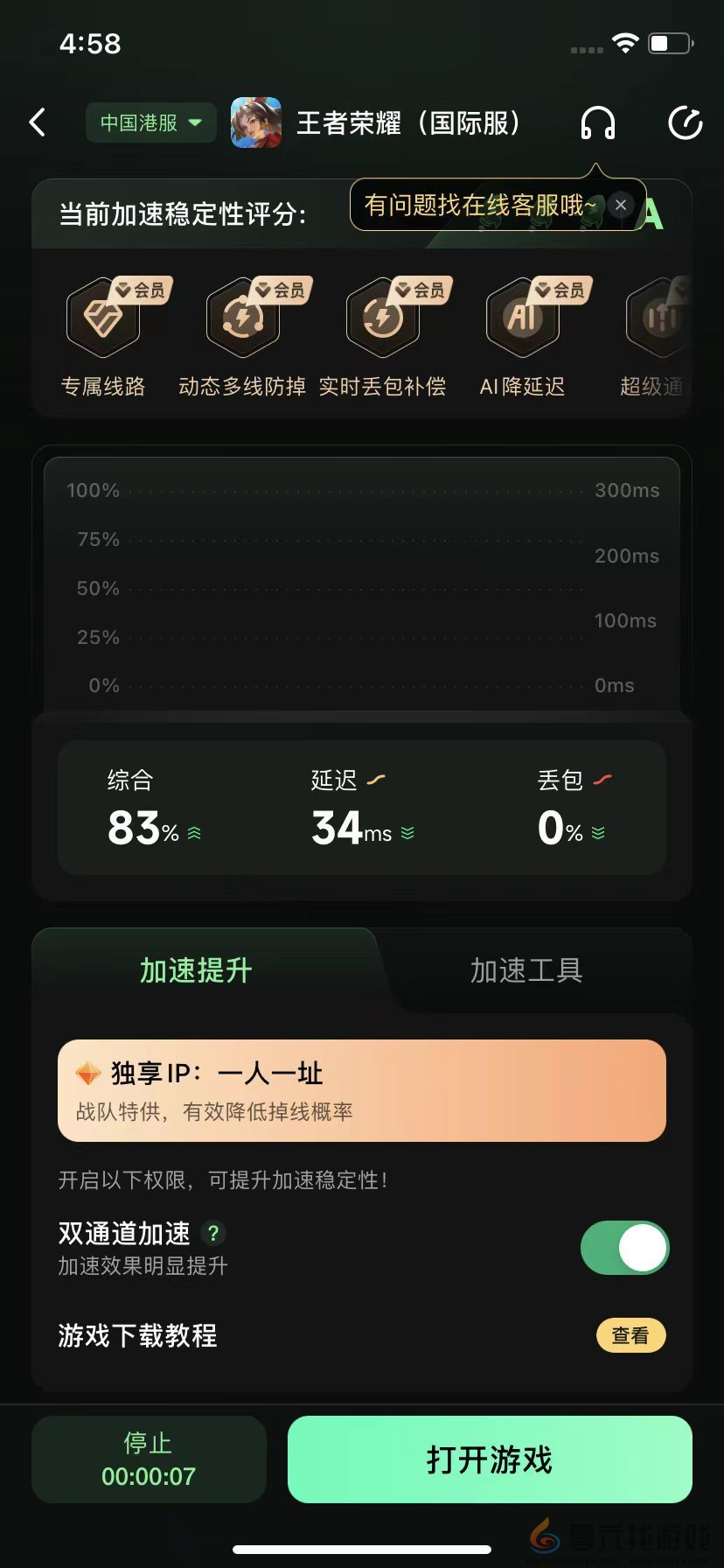The height and width of the screenshot is (1568, 724).
Task: View the 游戏下载教程 via 查看
Action: [630, 1335]
